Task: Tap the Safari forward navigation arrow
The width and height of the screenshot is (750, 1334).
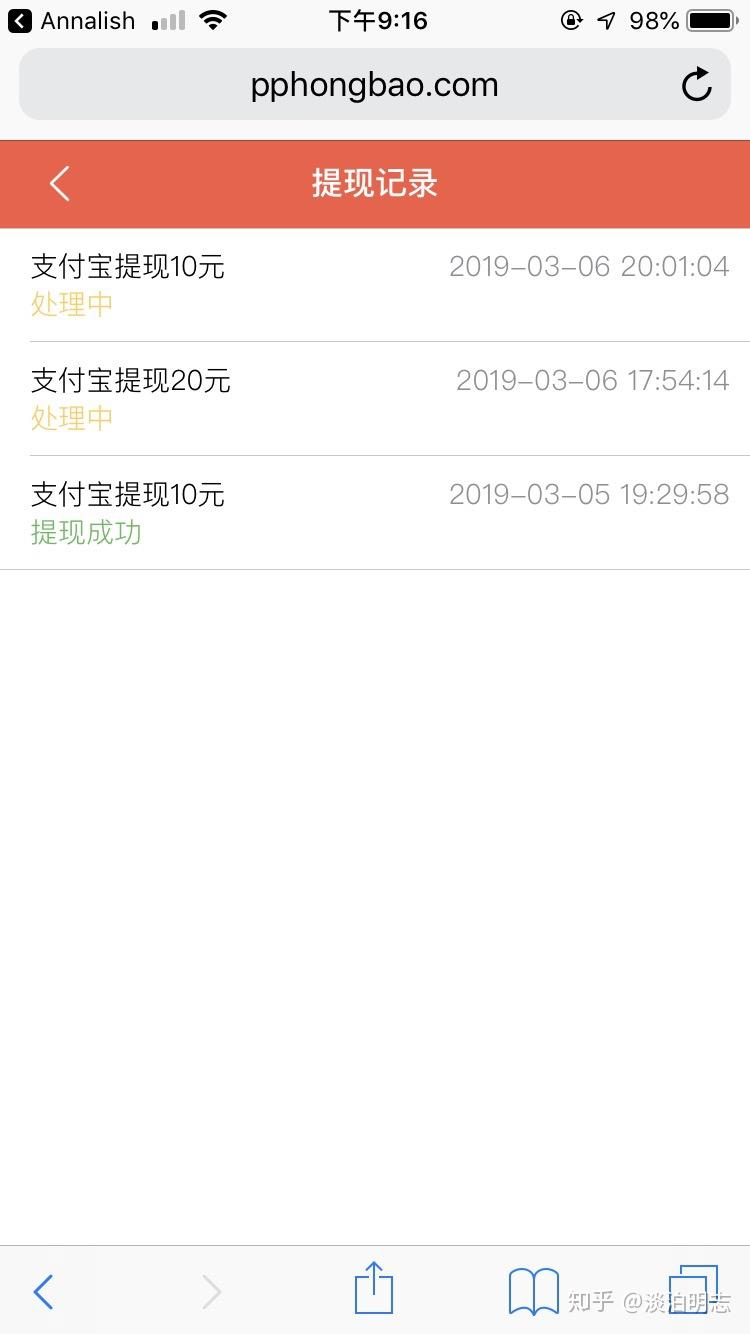Action: pos(211,1291)
